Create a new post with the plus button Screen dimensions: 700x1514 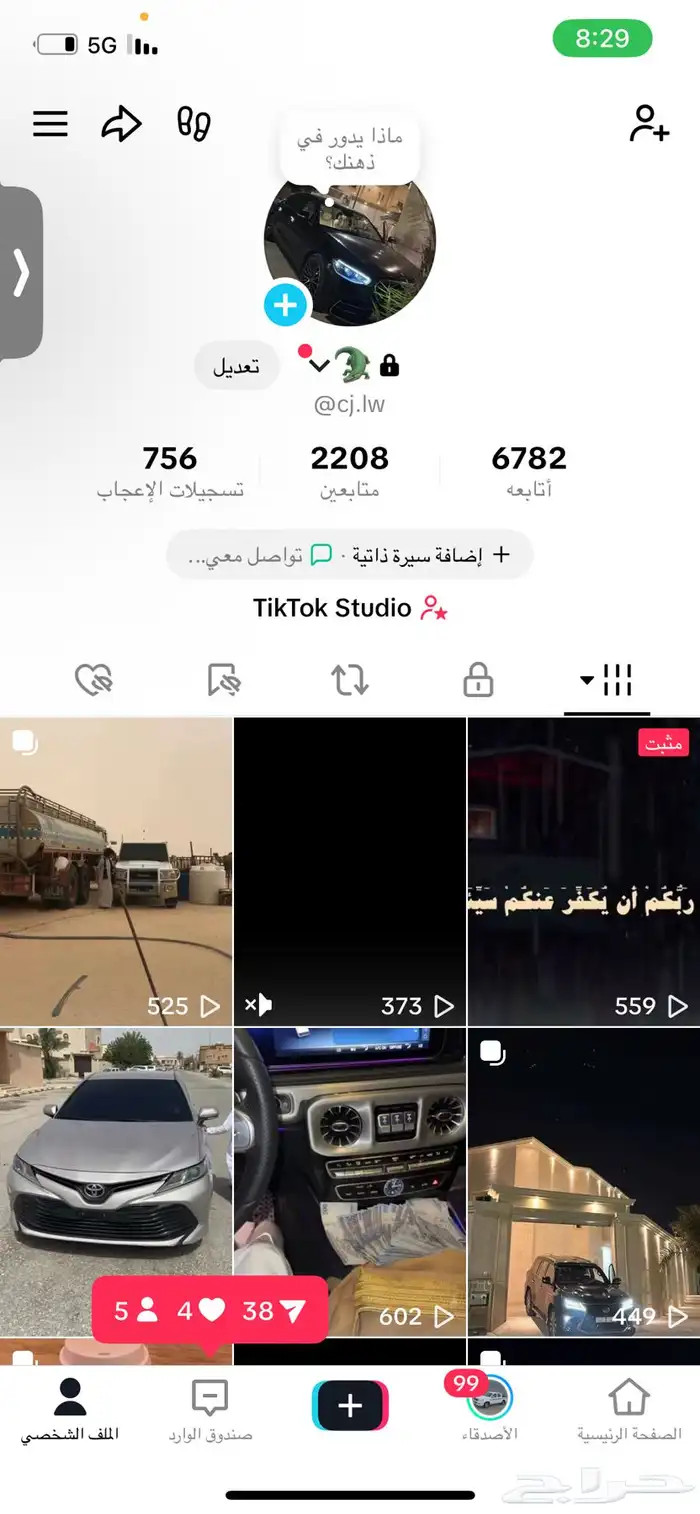click(350, 1406)
